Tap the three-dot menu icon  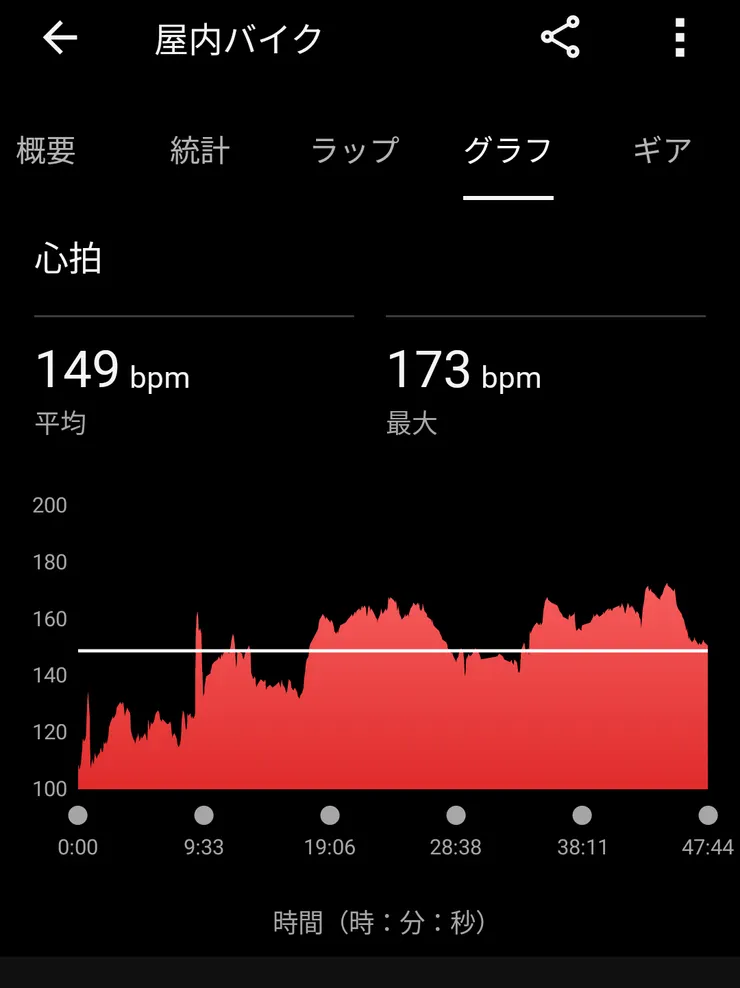tap(678, 38)
